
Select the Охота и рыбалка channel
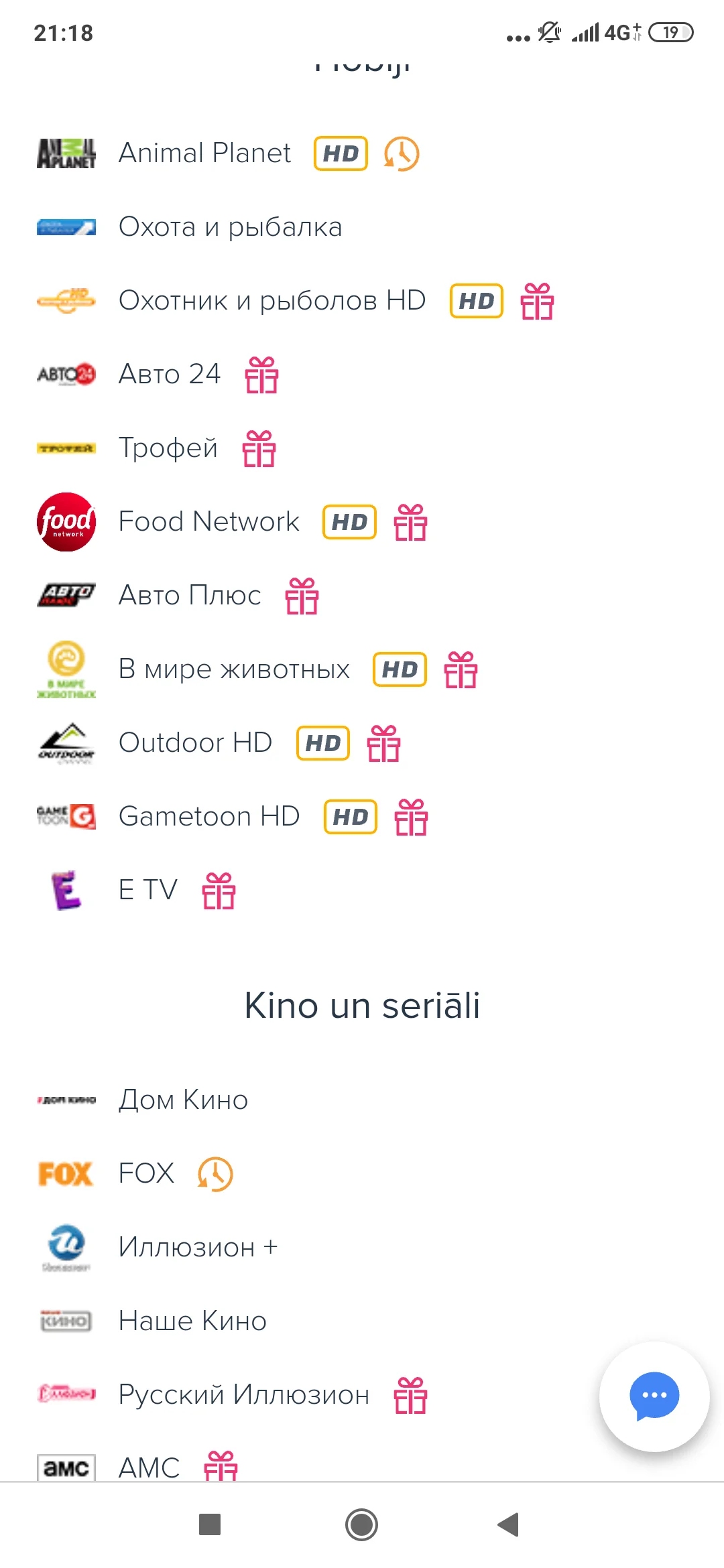coord(230,227)
